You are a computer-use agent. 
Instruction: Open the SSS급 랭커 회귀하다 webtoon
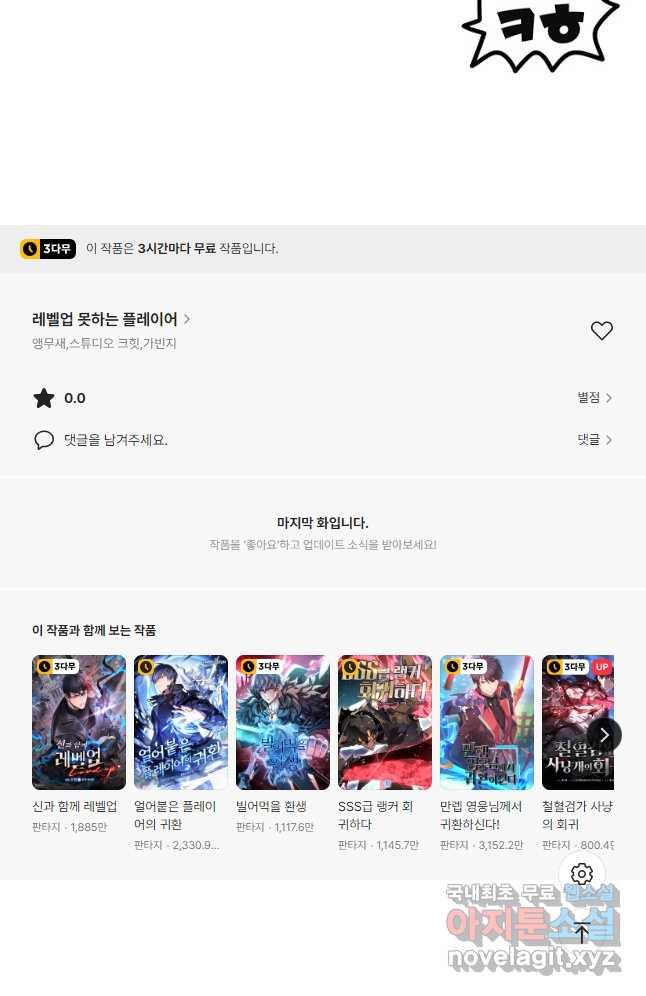point(385,722)
